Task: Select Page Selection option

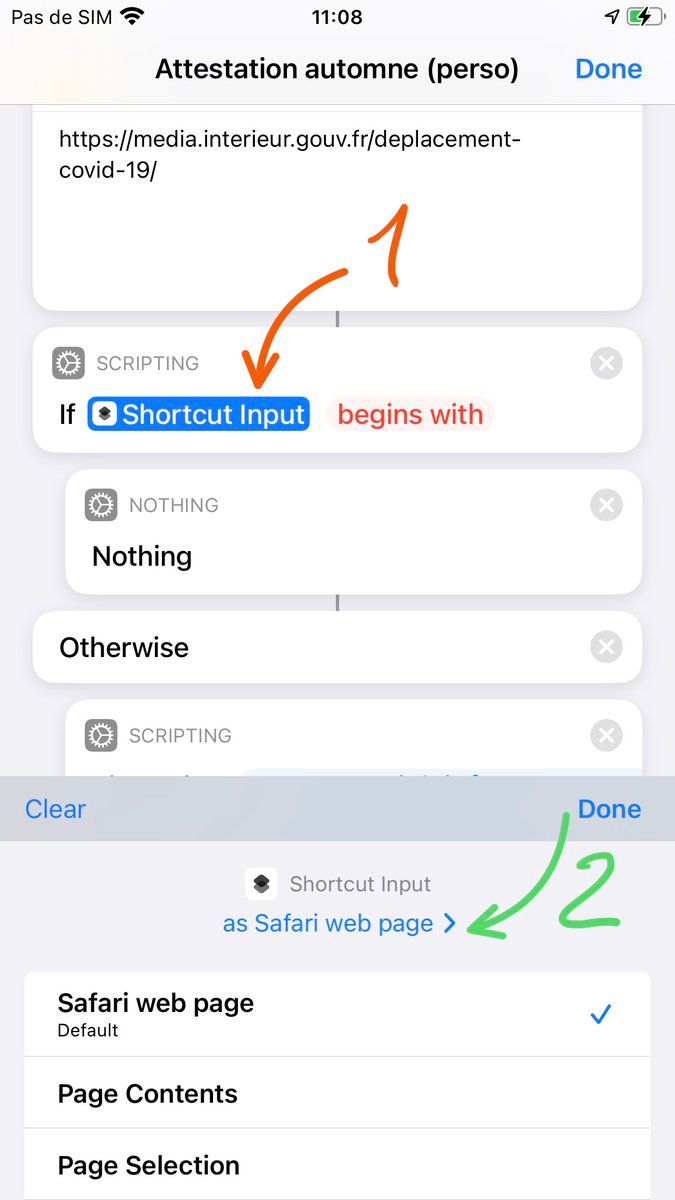Action: [x=337, y=1165]
